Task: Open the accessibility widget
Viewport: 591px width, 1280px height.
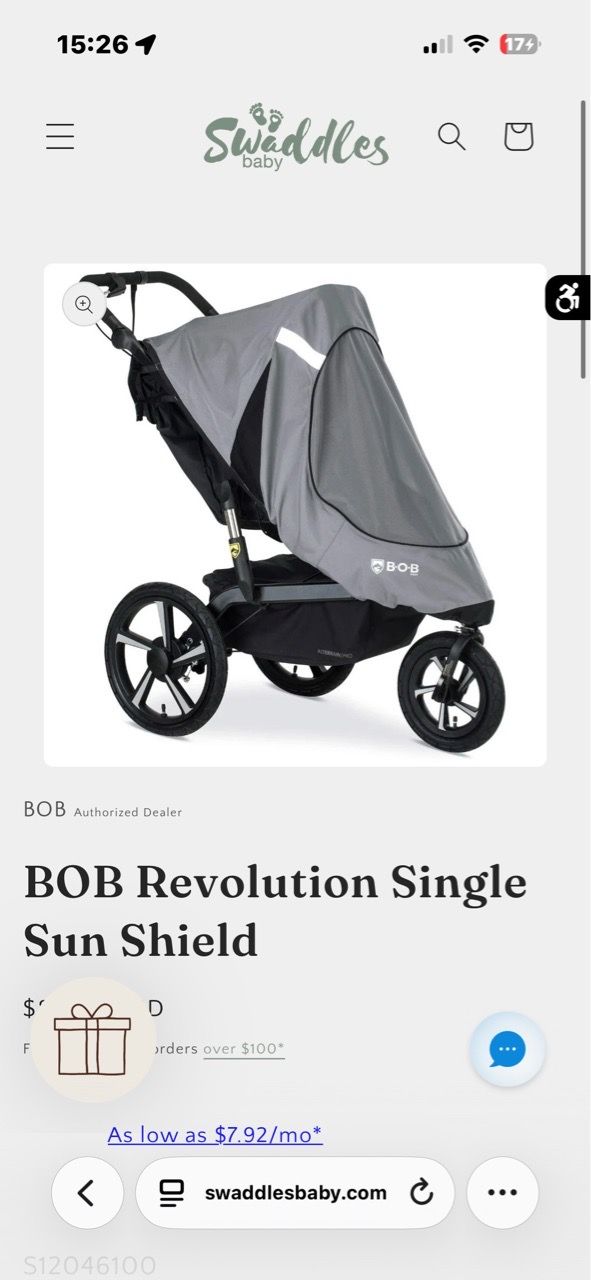Action: (567, 298)
